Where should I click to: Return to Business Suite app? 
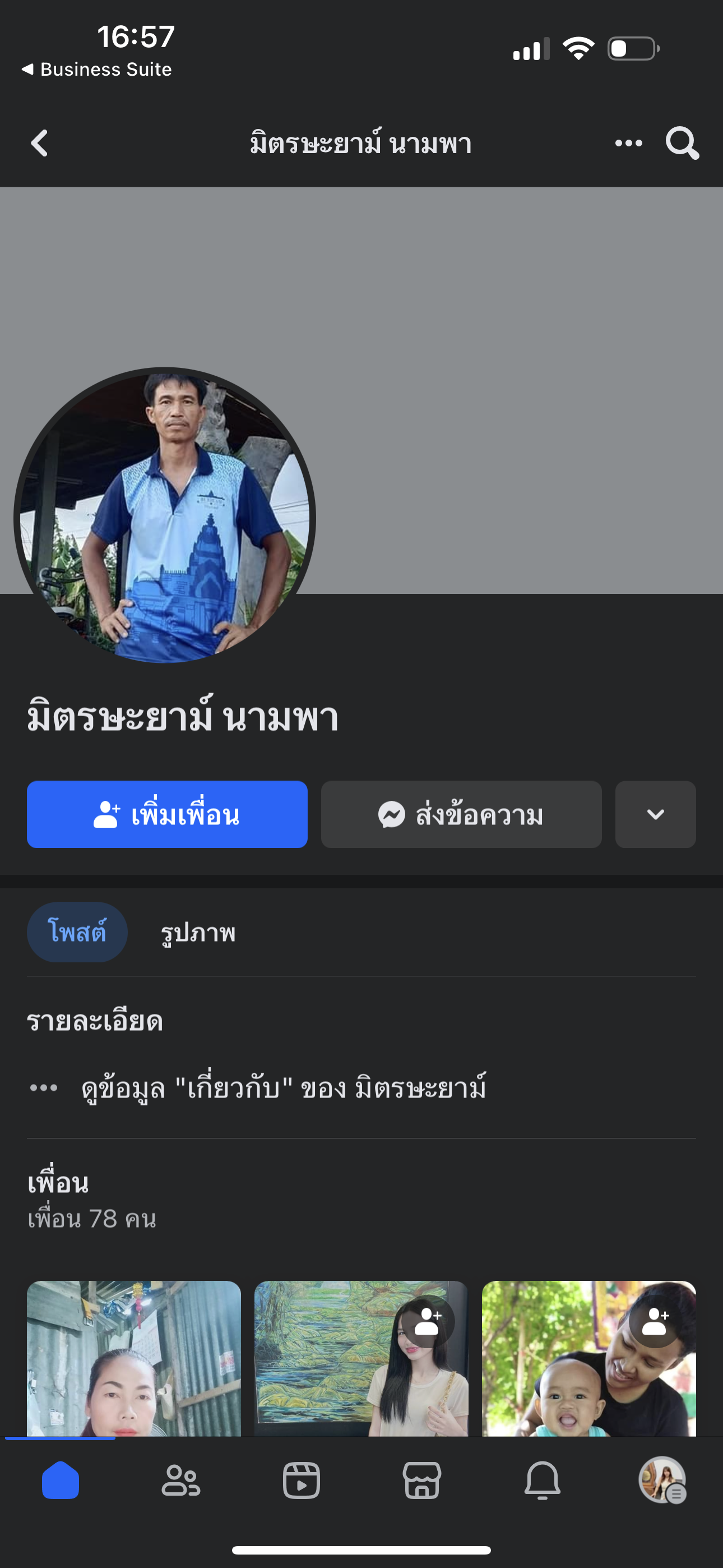click(98, 70)
